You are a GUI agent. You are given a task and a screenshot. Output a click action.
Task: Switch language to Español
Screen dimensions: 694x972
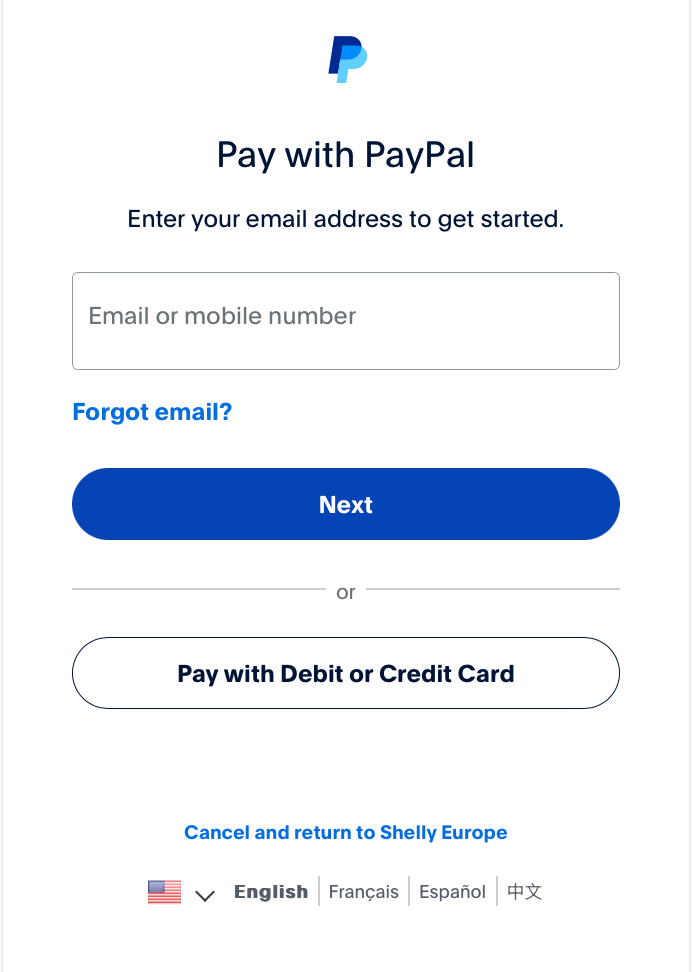[x=452, y=892]
